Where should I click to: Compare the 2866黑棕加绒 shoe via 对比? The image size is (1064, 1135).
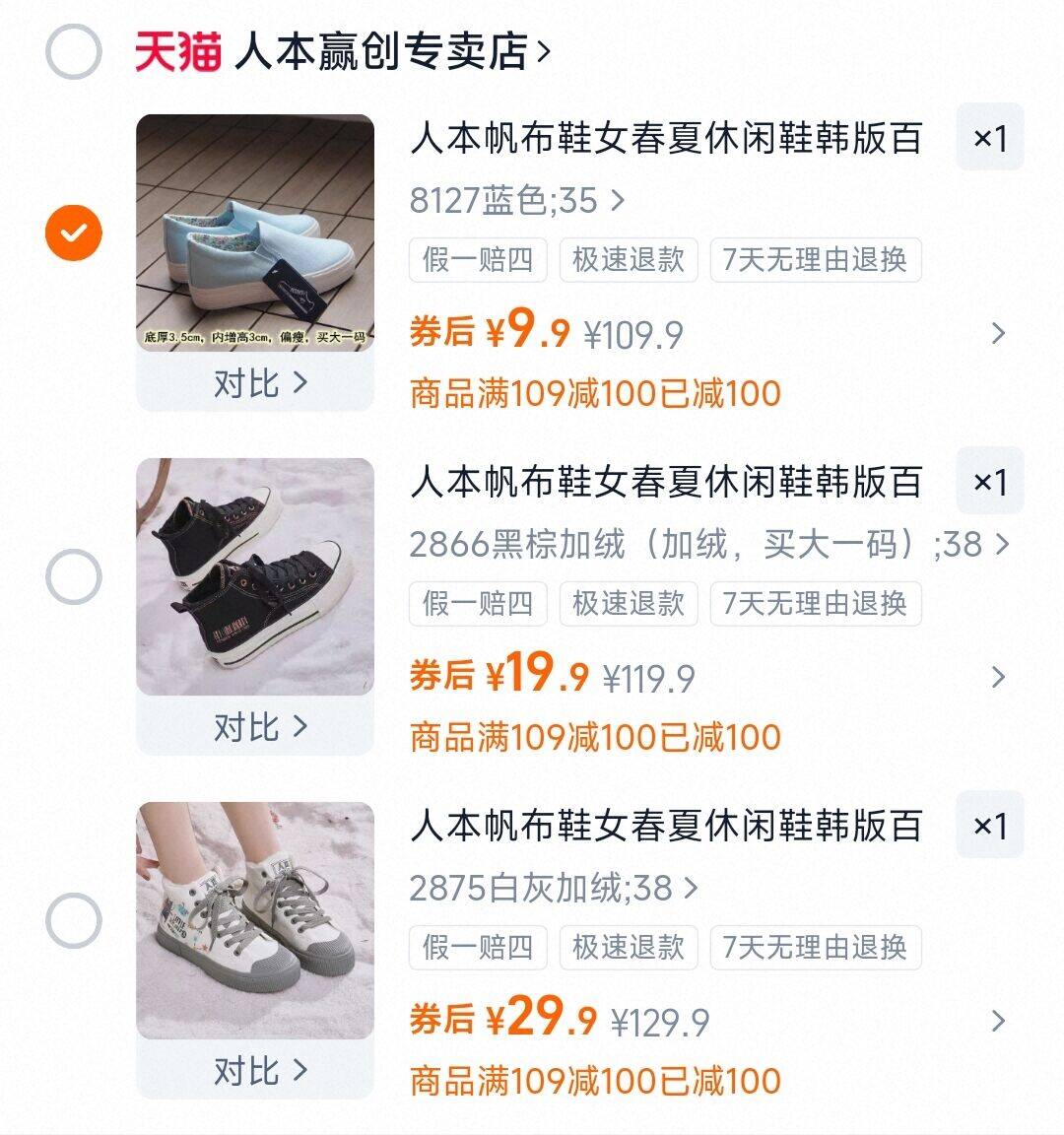[x=259, y=727]
